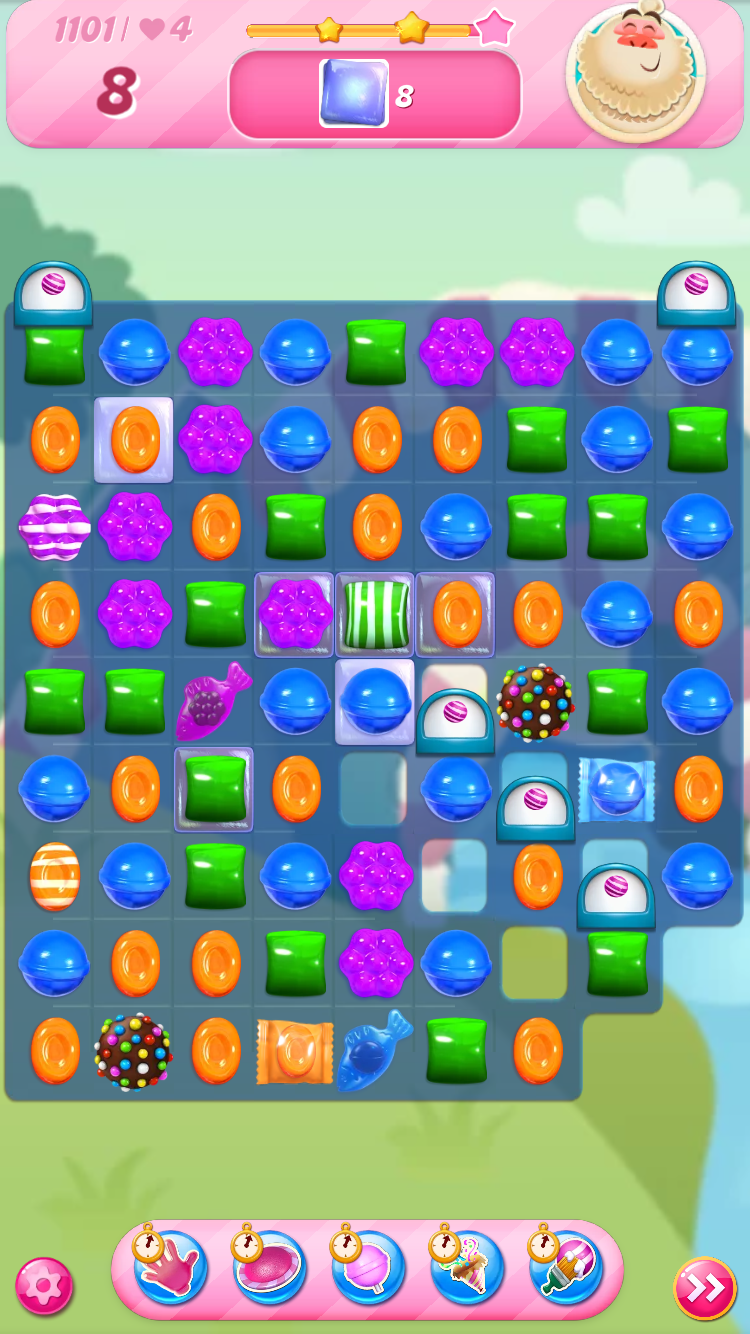Tap the purple striped candy

54,527
